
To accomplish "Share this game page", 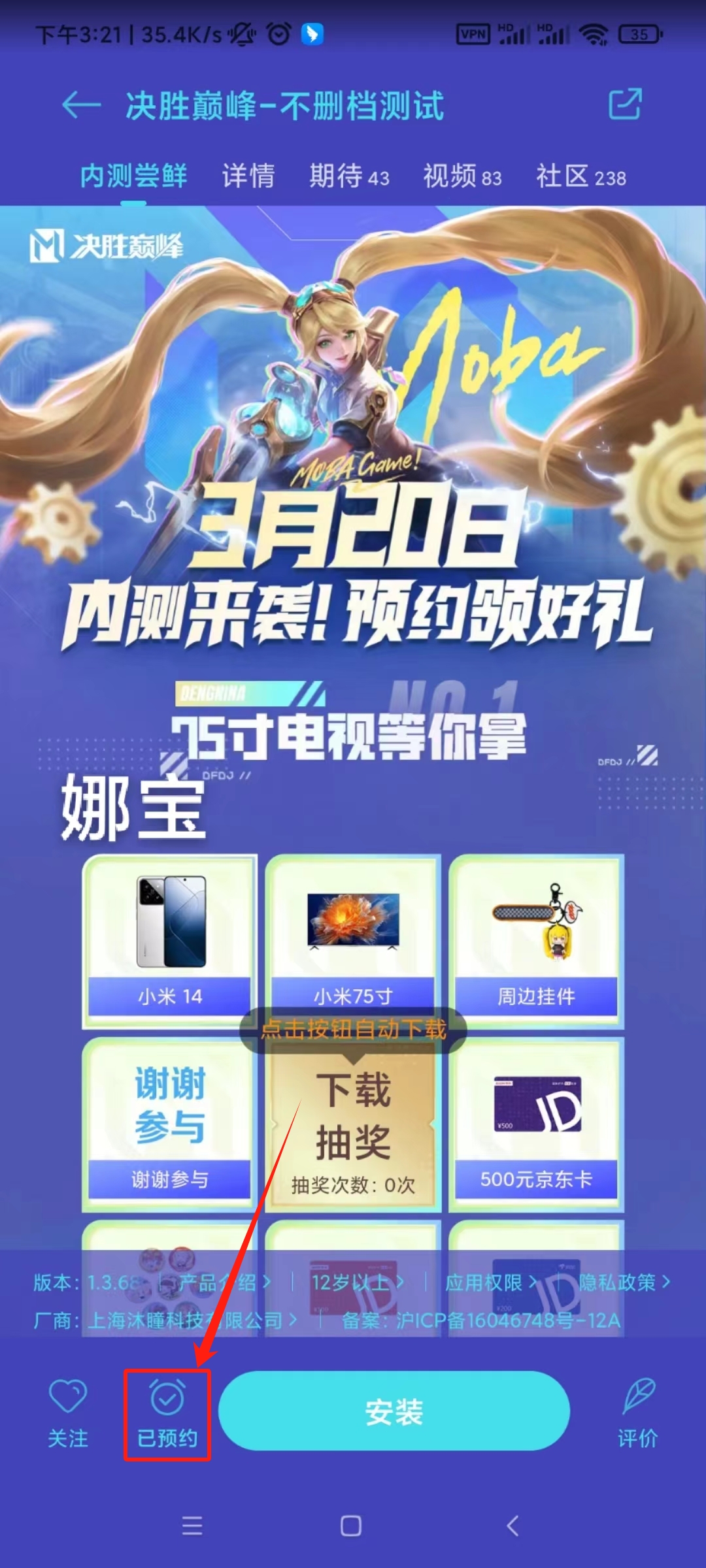I will (625, 105).
